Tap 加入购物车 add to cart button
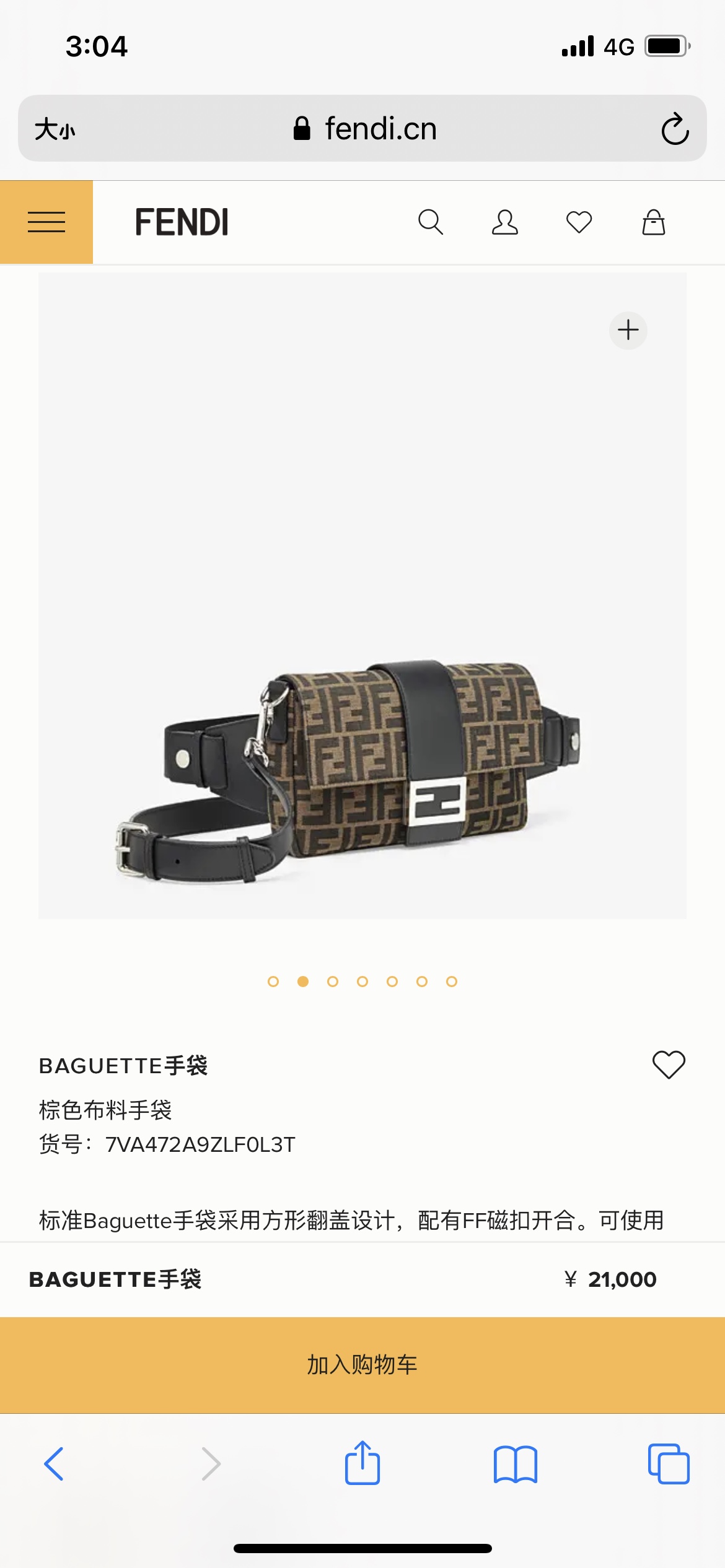Screen dimensions: 725x1568 (x=362, y=1365)
